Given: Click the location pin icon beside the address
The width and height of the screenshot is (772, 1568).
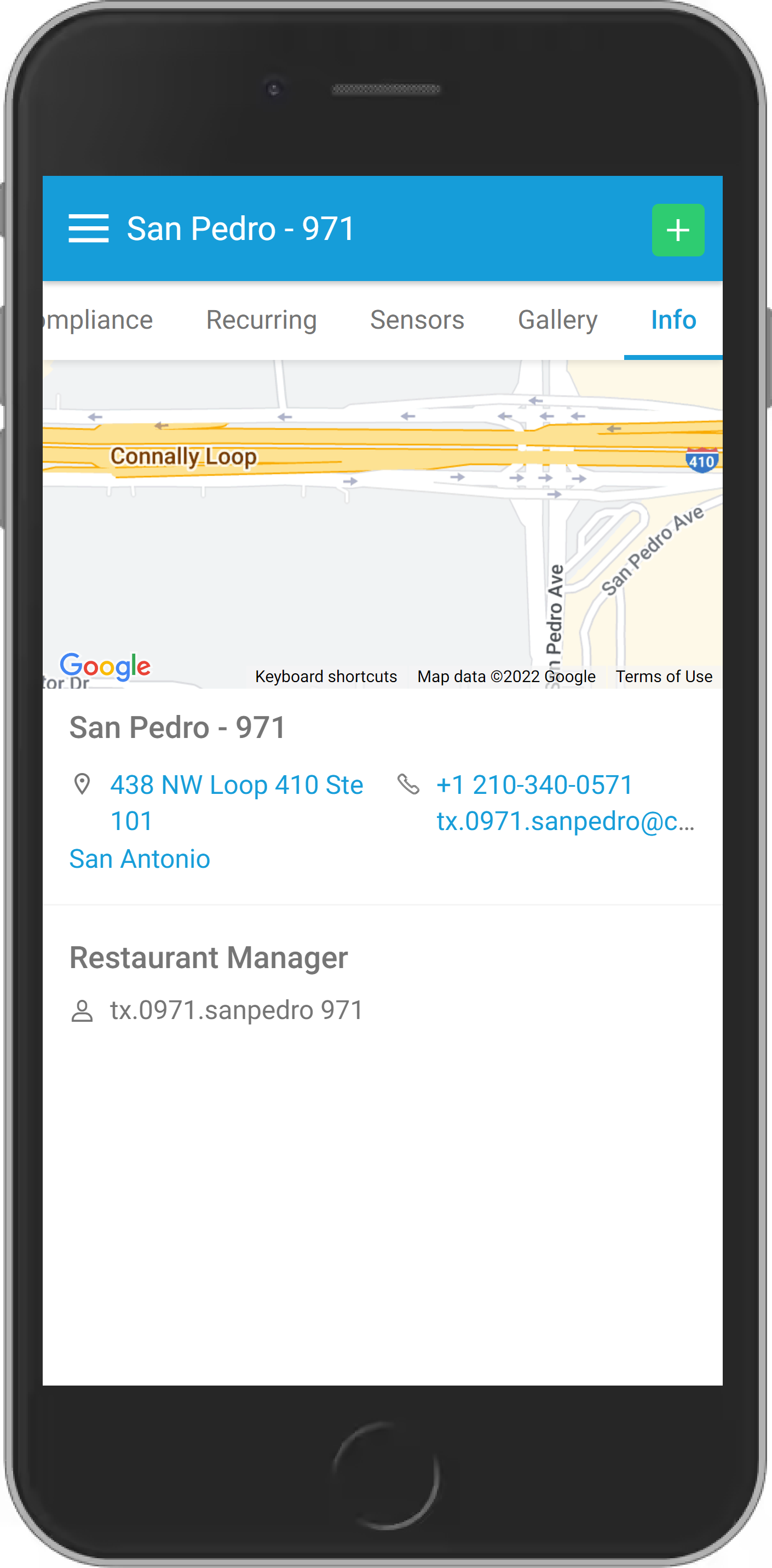Looking at the screenshot, I should click(x=83, y=785).
